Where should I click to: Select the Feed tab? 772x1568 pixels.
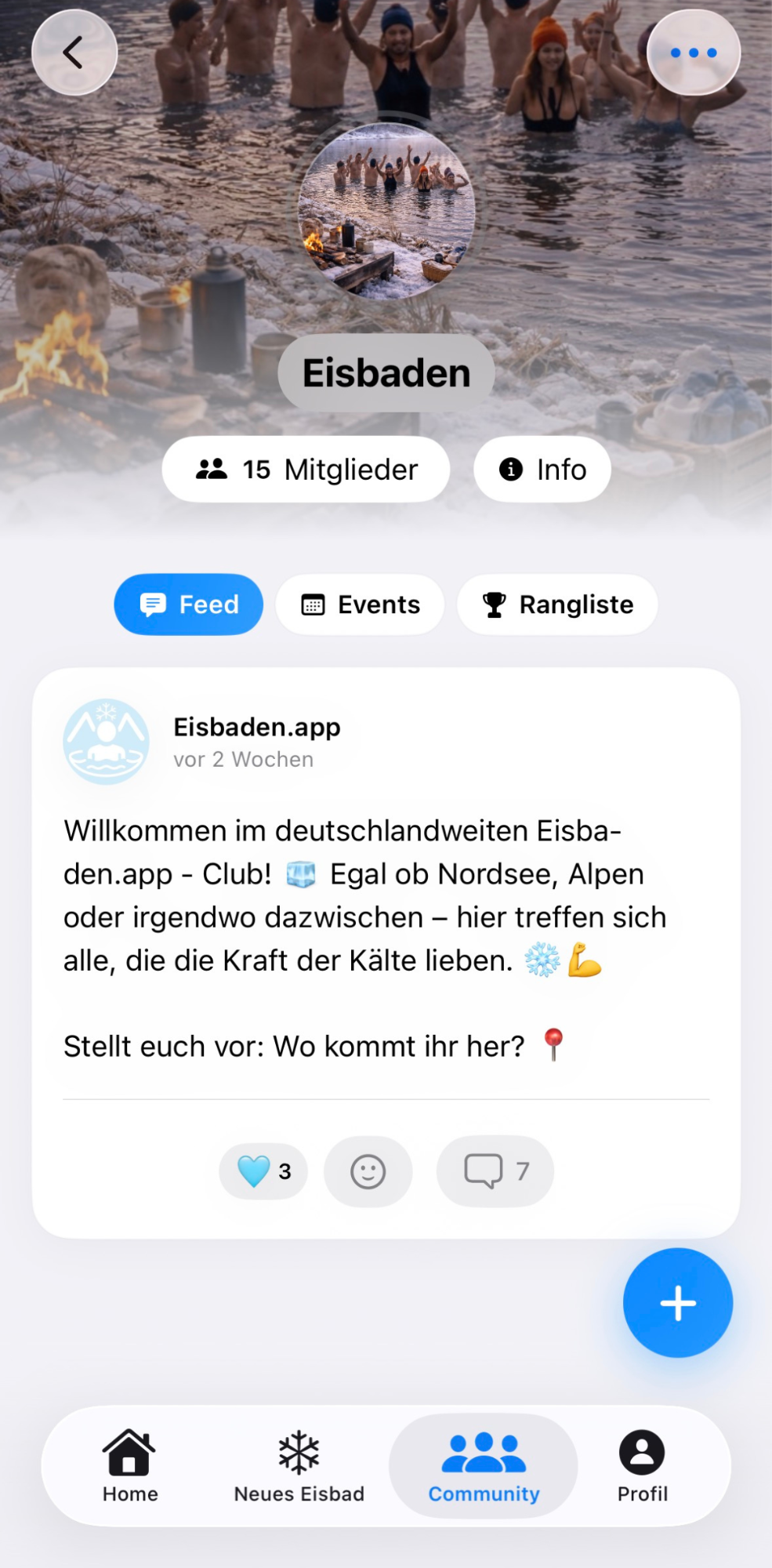point(189,604)
